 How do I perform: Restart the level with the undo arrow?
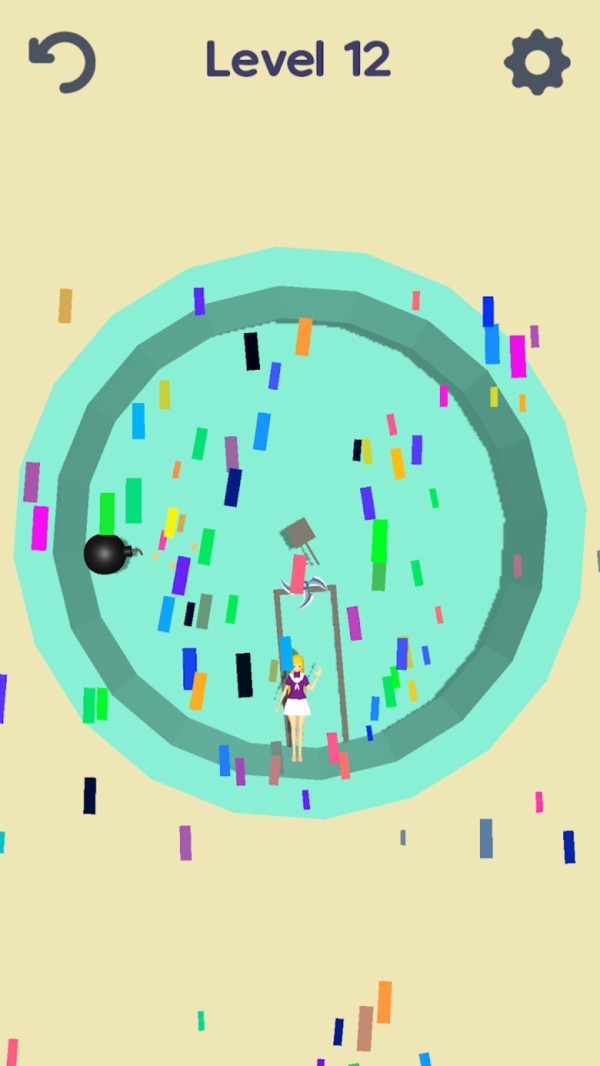[x=62, y=62]
